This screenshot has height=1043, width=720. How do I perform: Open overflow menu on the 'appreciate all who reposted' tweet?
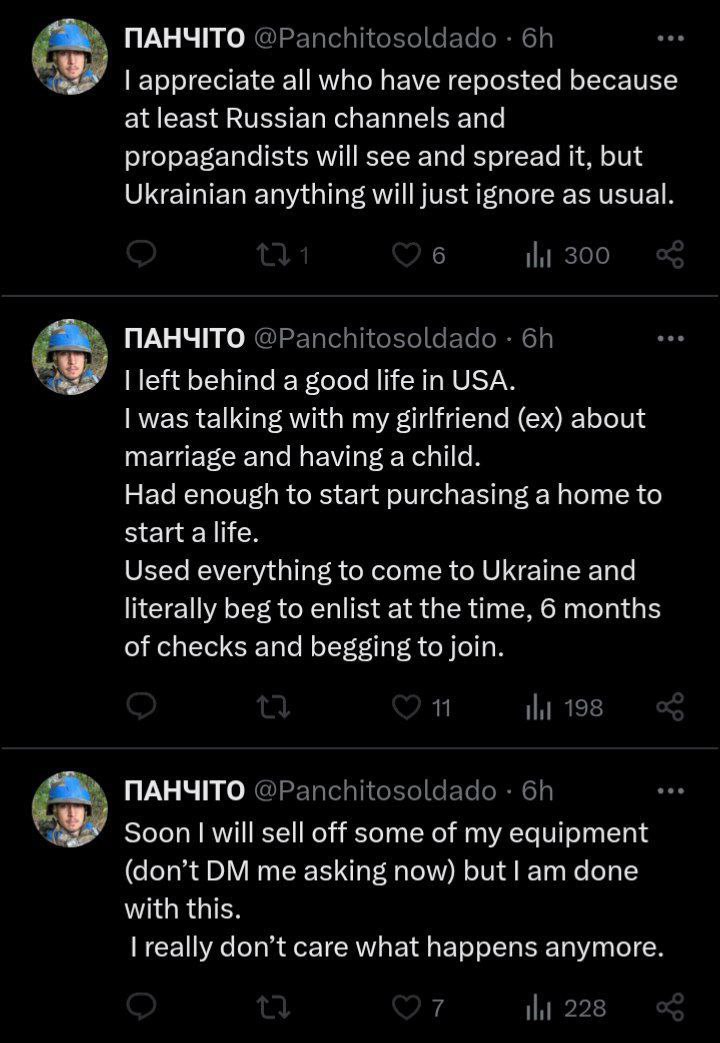669,39
